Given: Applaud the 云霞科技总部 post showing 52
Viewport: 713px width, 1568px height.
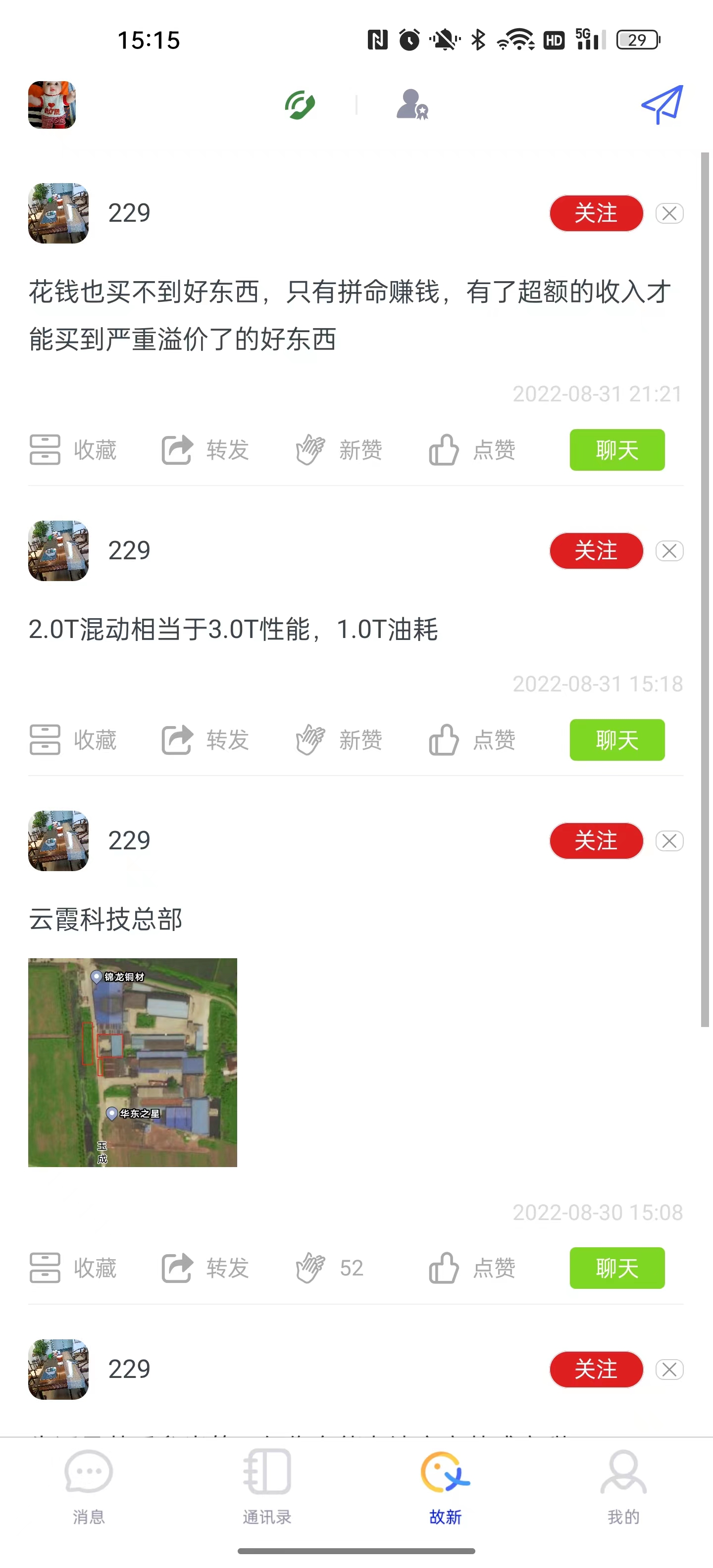Looking at the screenshot, I should 329,1268.
